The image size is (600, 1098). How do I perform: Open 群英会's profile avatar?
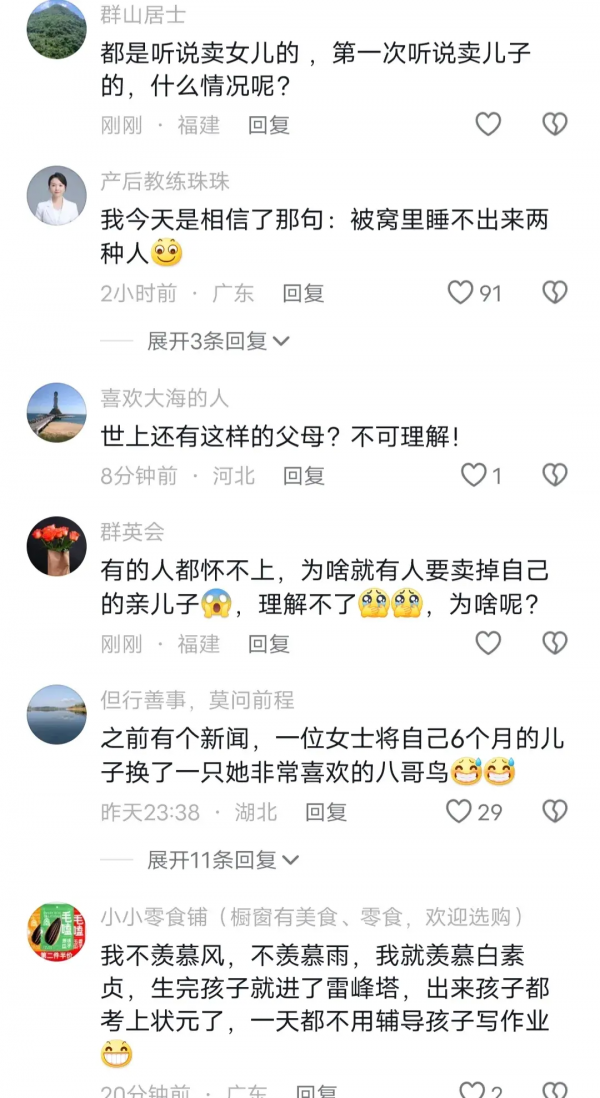(56, 546)
